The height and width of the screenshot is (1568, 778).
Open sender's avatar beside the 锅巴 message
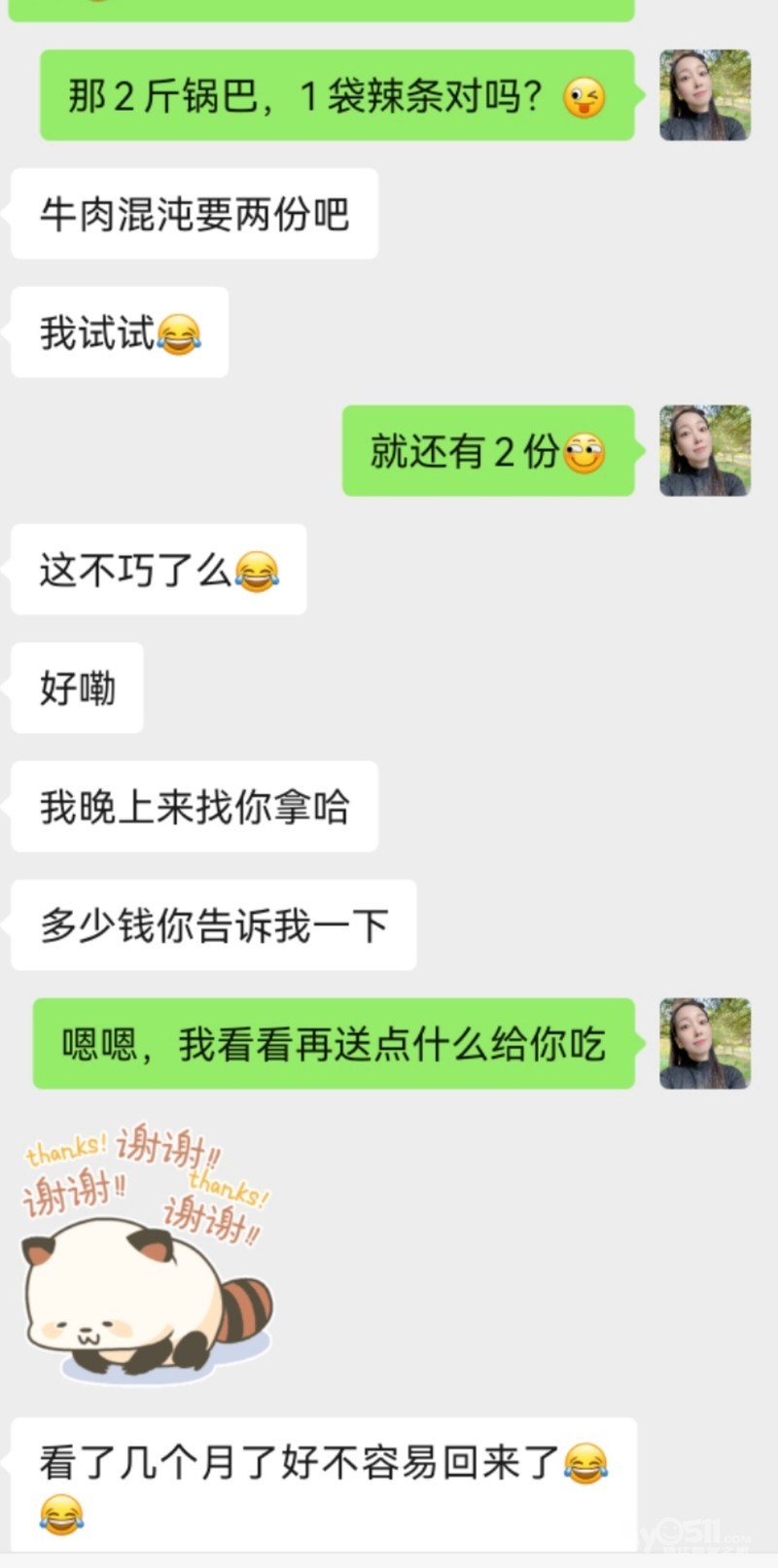[x=704, y=95]
